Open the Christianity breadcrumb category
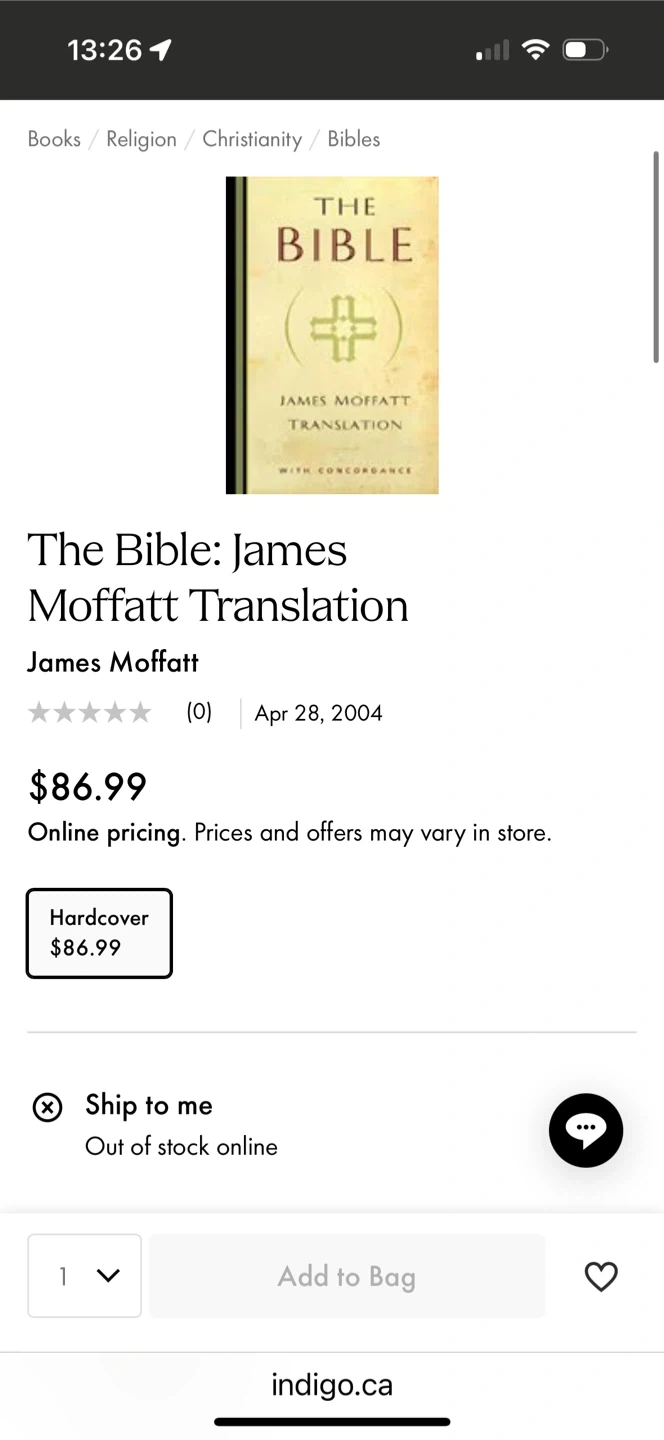Image resolution: width=664 pixels, height=1440 pixels. coord(252,139)
